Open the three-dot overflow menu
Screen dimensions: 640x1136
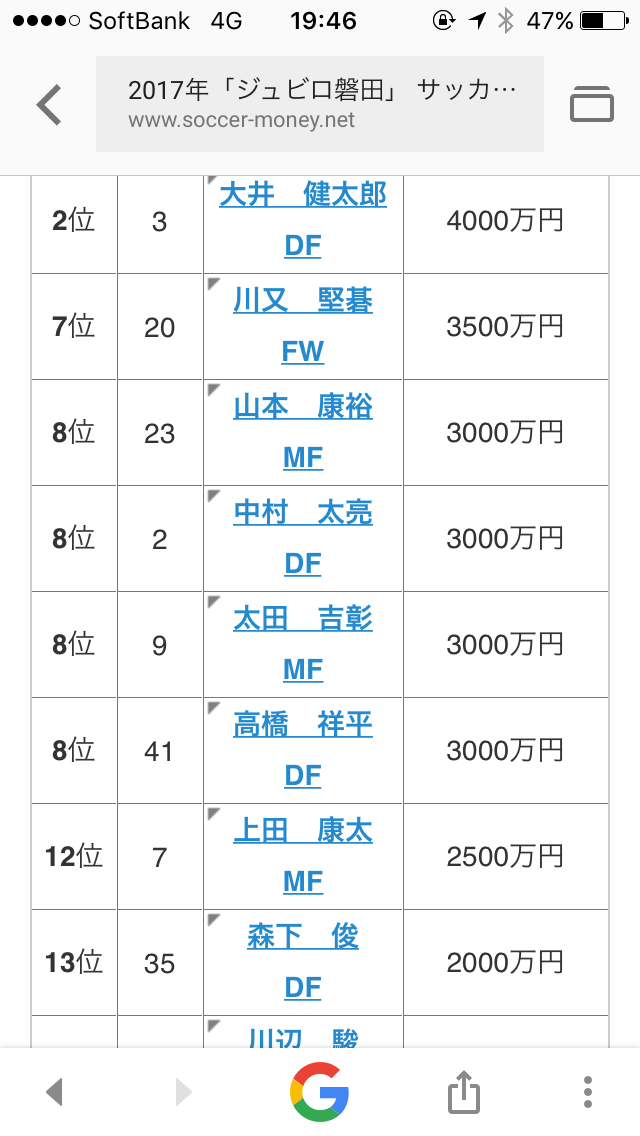coord(588,1092)
